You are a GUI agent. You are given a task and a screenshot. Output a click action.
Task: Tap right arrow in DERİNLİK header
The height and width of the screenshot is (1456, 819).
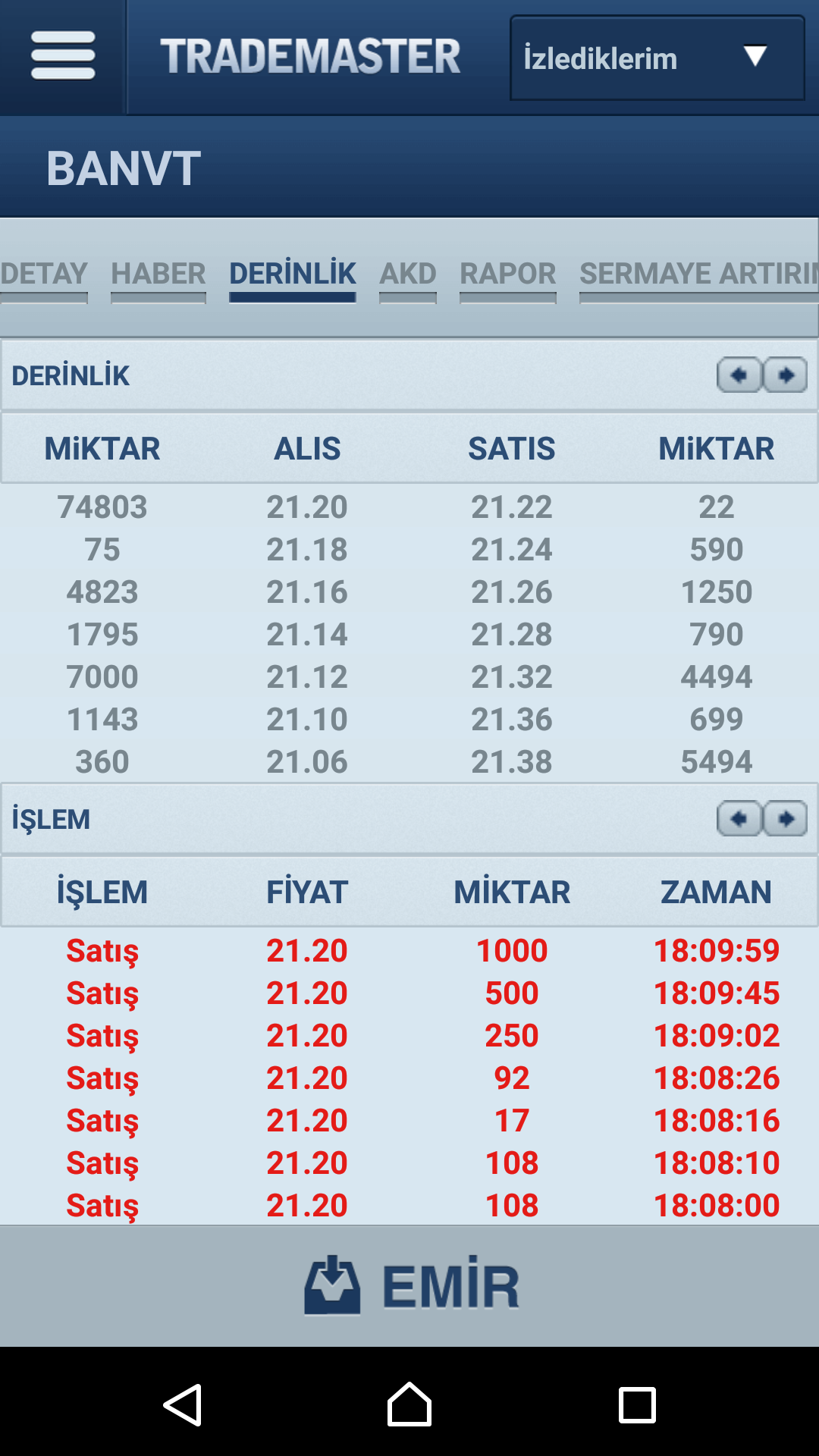[x=785, y=375]
